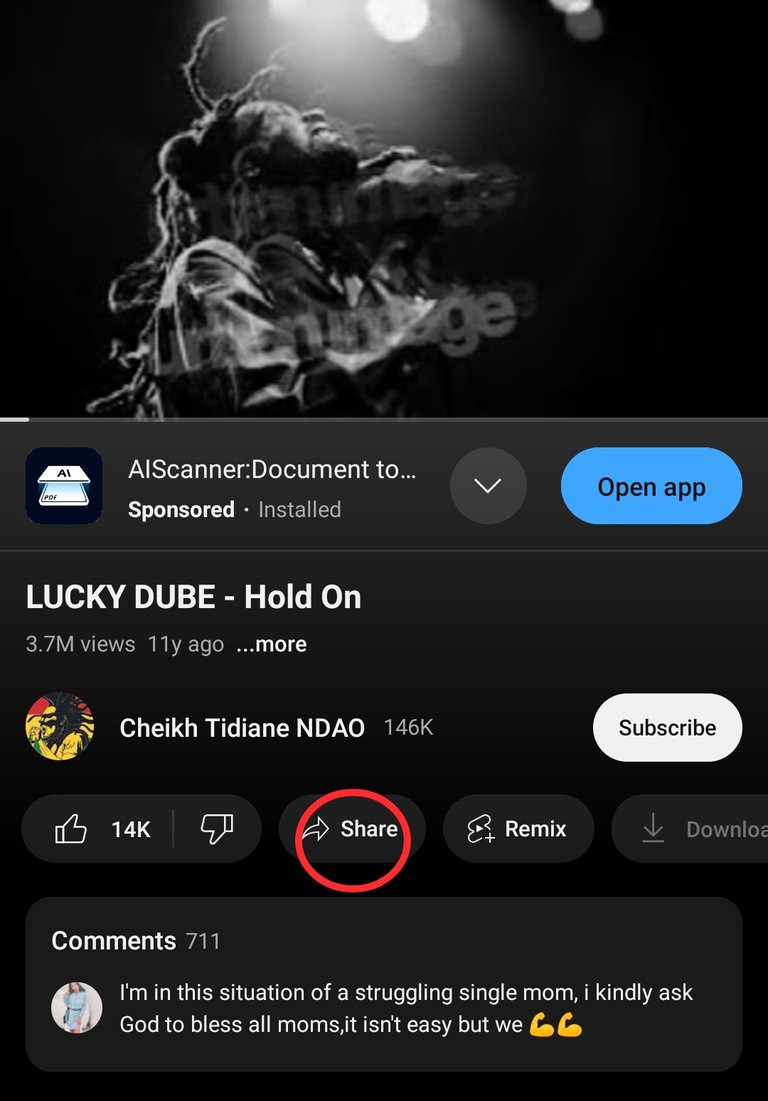Open Cheikh Tidiane NDAO channel avatar
Screen dimensions: 768x1101
click(x=59, y=727)
